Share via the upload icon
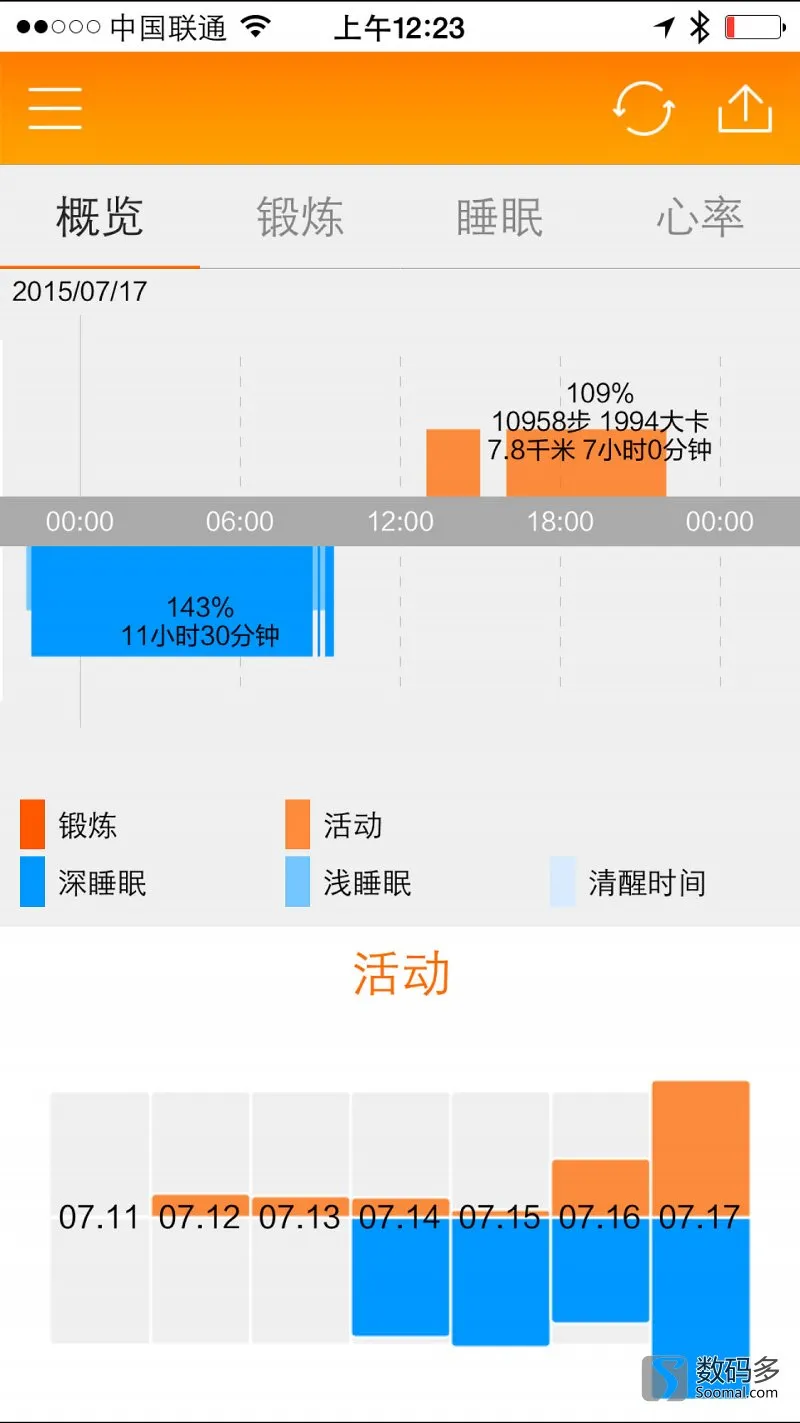Image resolution: width=800 pixels, height=1423 pixels. click(745, 107)
